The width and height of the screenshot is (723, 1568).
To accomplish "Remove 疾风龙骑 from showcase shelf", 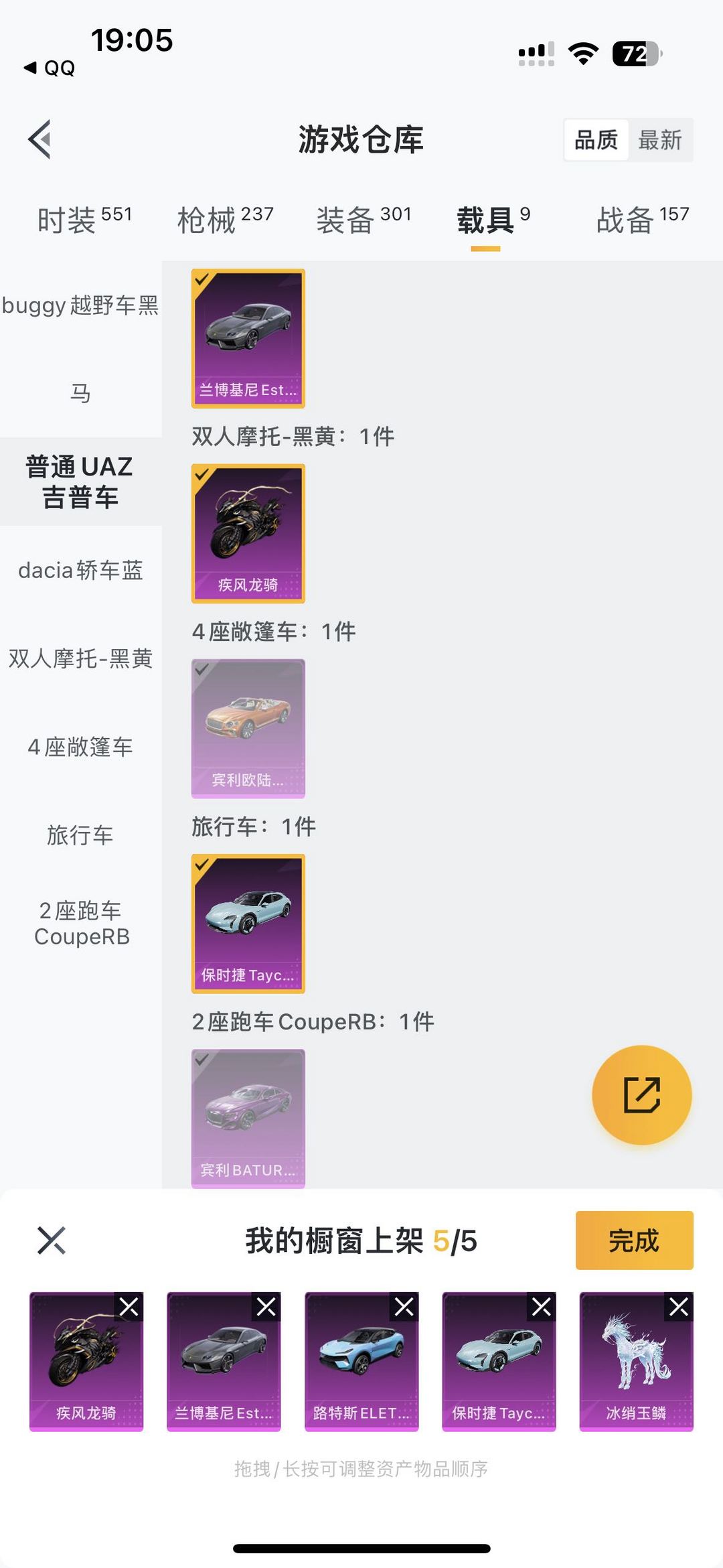I will pyautogui.click(x=129, y=1307).
